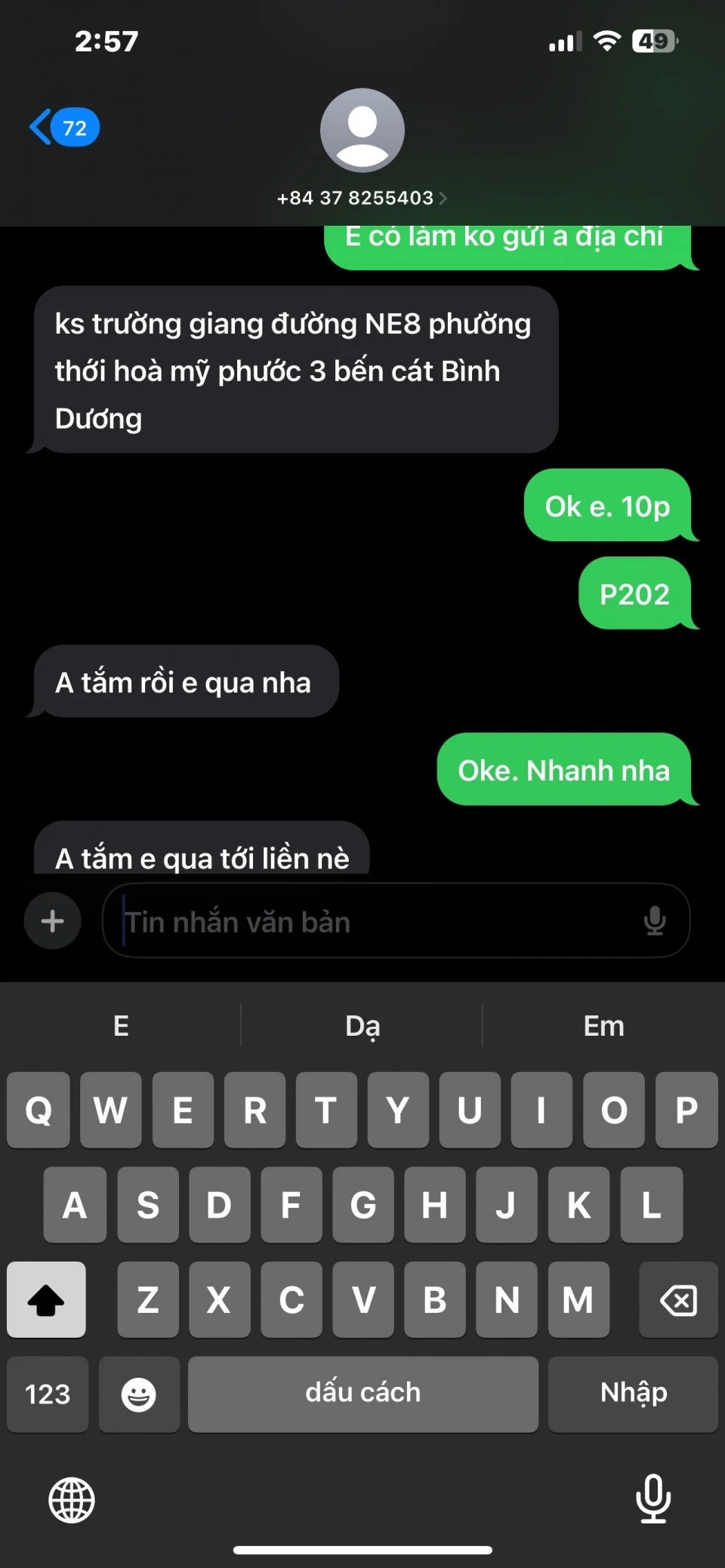The width and height of the screenshot is (725, 1568).
Task: Toggle the shift key
Action: (x=46, y=1299)
